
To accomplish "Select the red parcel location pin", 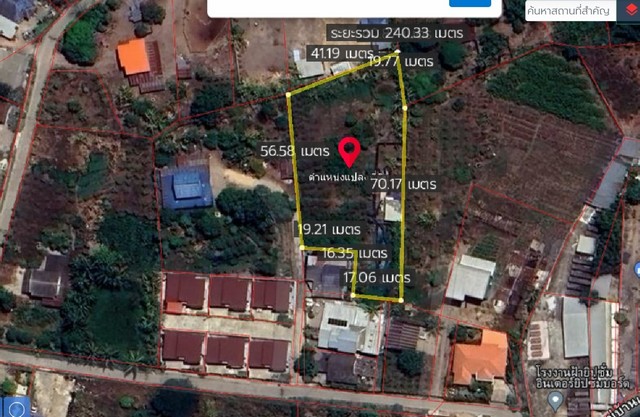I will click(349, 152).
